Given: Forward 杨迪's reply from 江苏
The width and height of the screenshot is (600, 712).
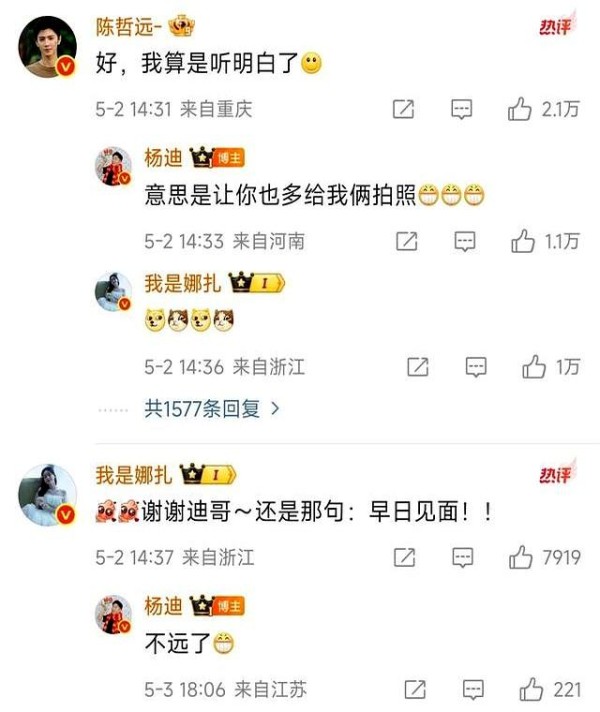Looking at the screenshot, I should click(x=415, y=689).
